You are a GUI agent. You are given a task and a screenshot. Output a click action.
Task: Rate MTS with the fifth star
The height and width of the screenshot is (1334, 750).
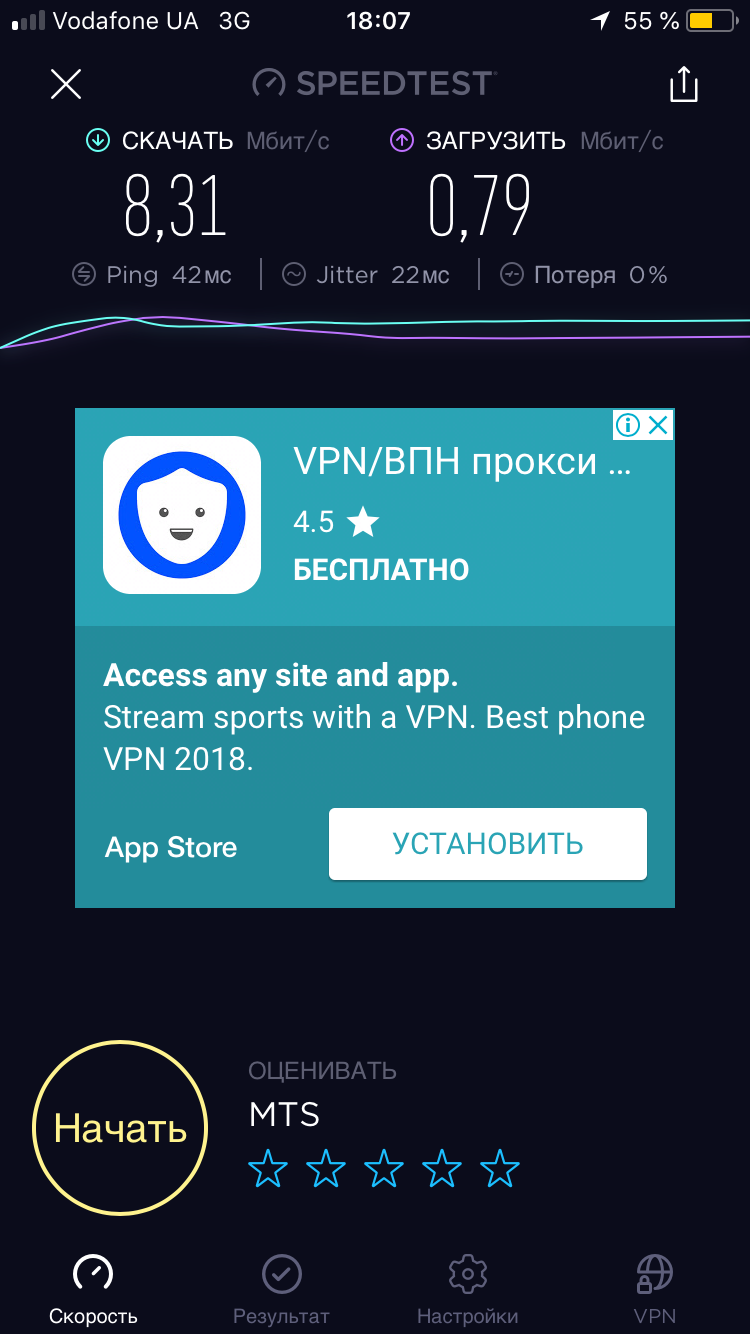(x=500, y=1168)
